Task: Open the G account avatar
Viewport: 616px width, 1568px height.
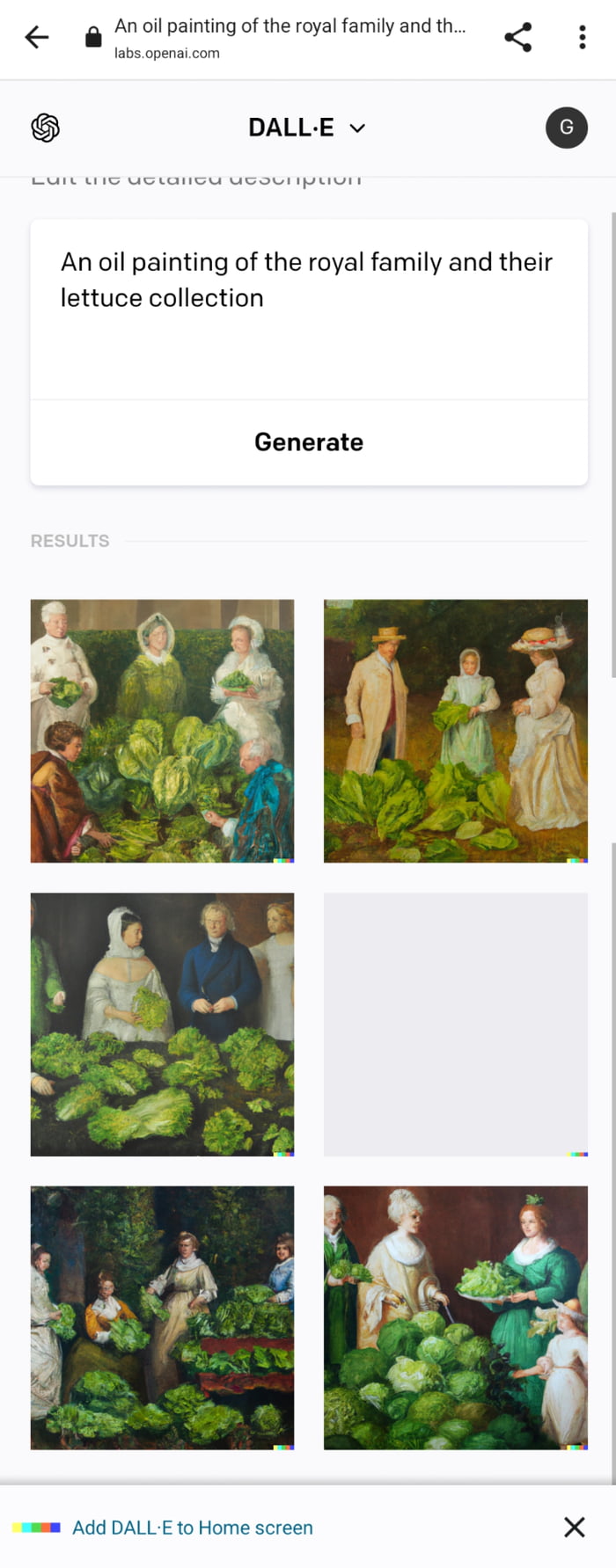Action: [566, 128]
